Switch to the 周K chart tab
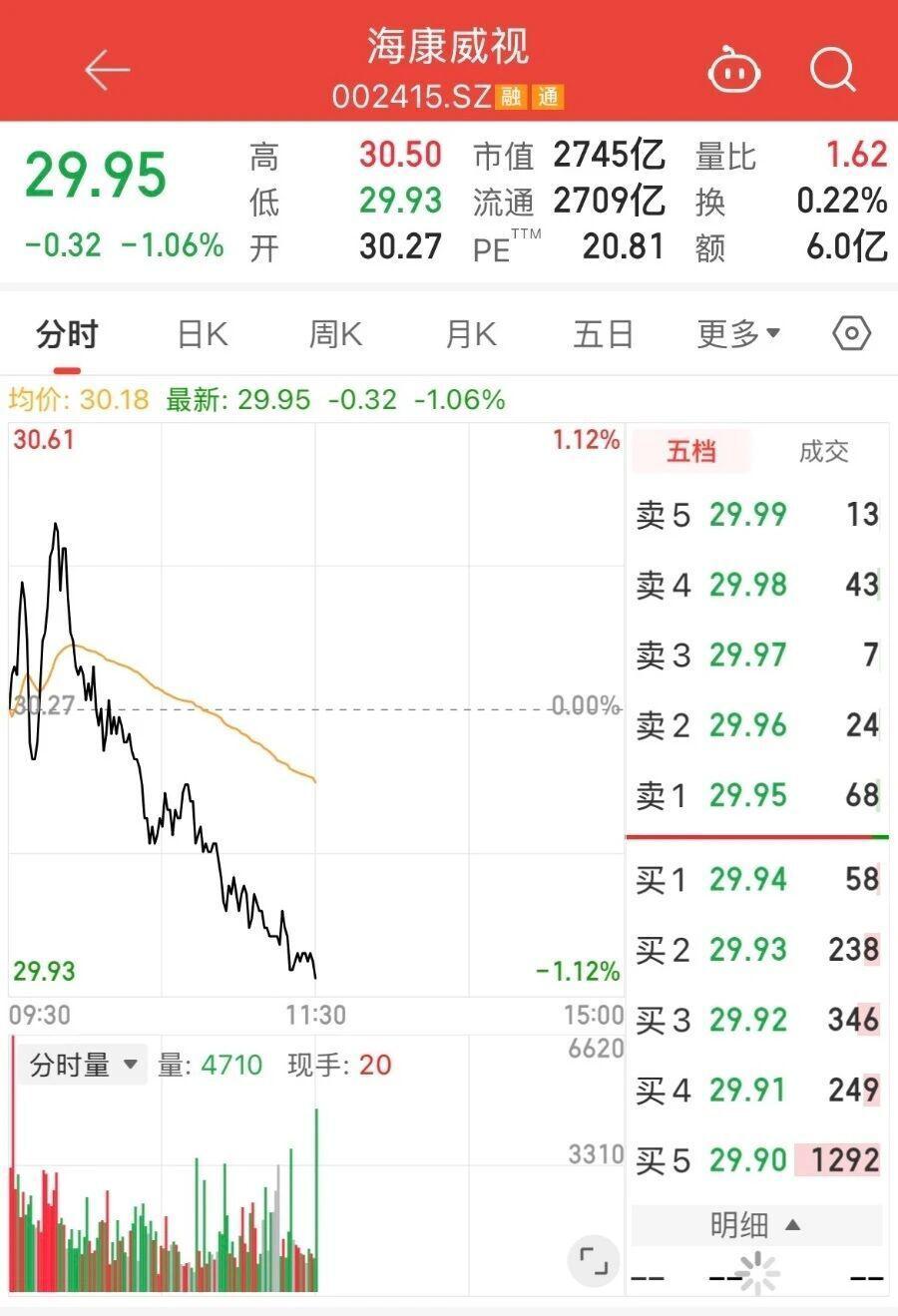The width and height of the screenshot is (898, 1316). coord(335,334)
